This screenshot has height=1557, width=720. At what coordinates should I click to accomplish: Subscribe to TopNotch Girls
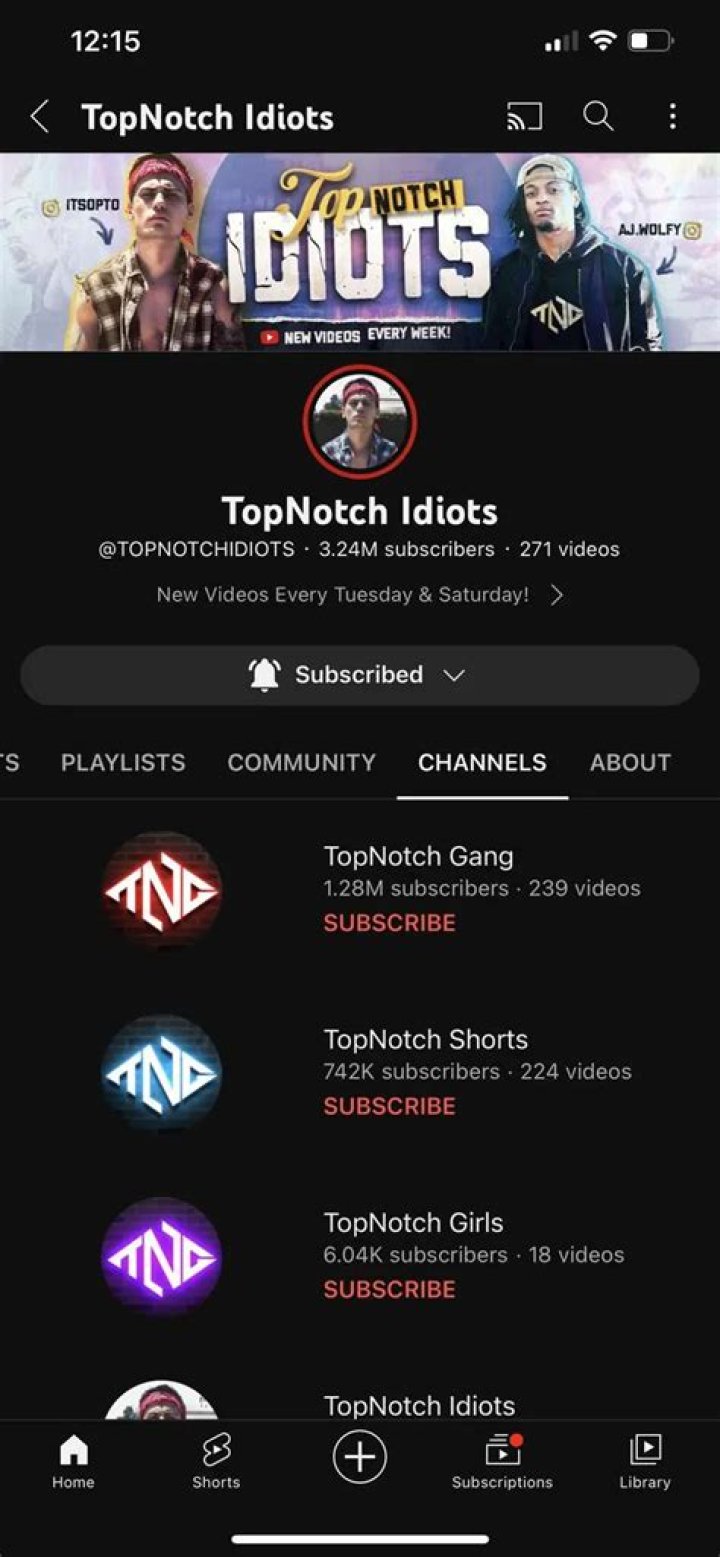[389, 1289]
